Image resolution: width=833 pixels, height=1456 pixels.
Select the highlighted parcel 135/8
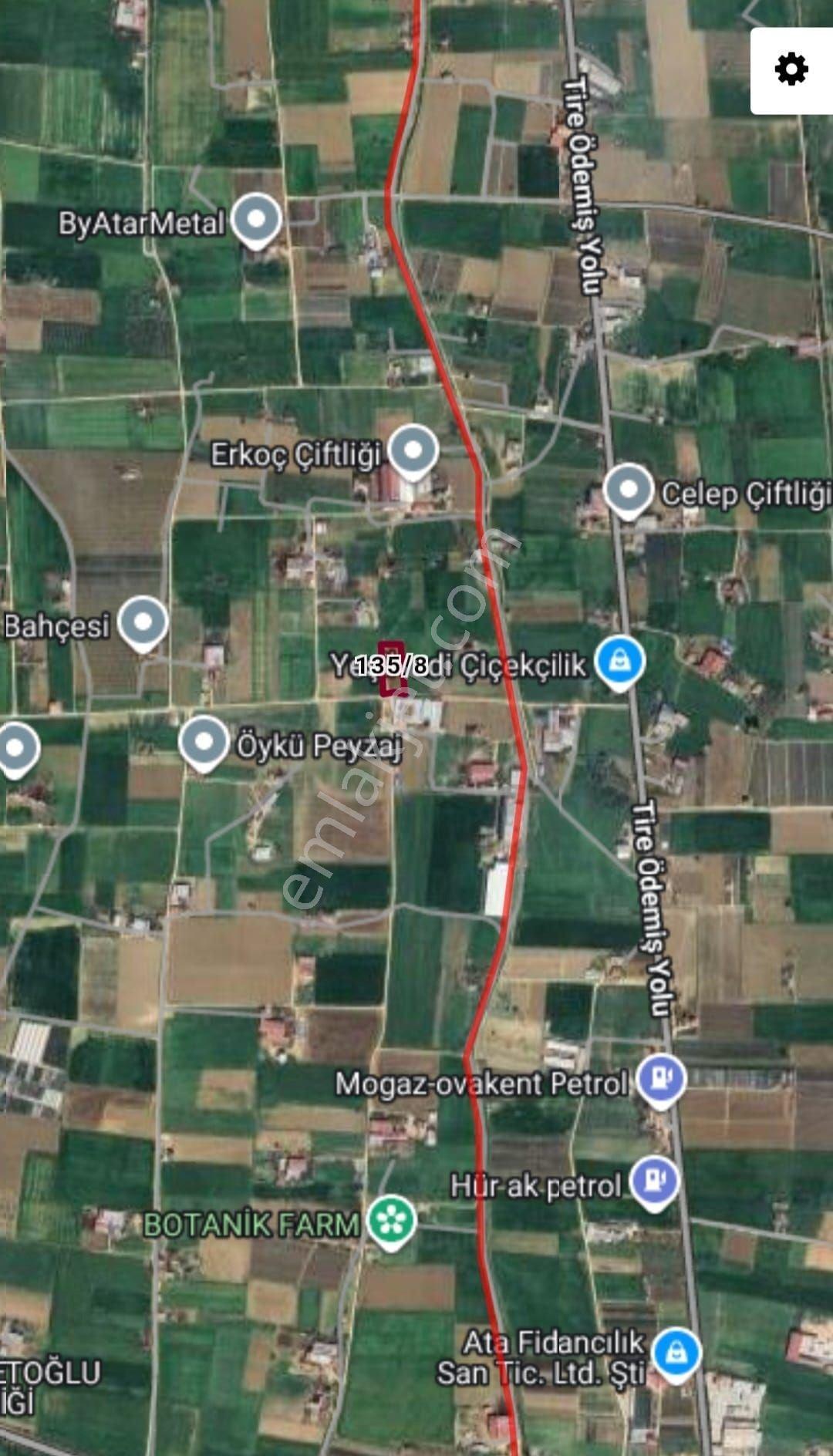[x=392, y=668]
